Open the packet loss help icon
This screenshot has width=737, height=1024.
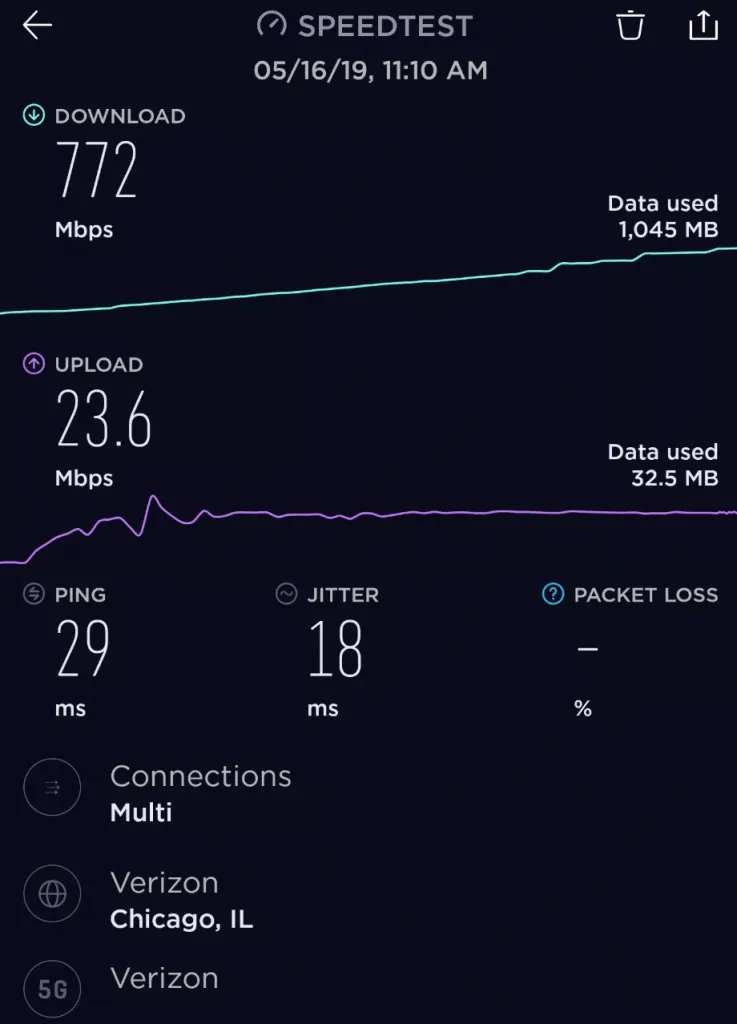(x=552, y=595)
